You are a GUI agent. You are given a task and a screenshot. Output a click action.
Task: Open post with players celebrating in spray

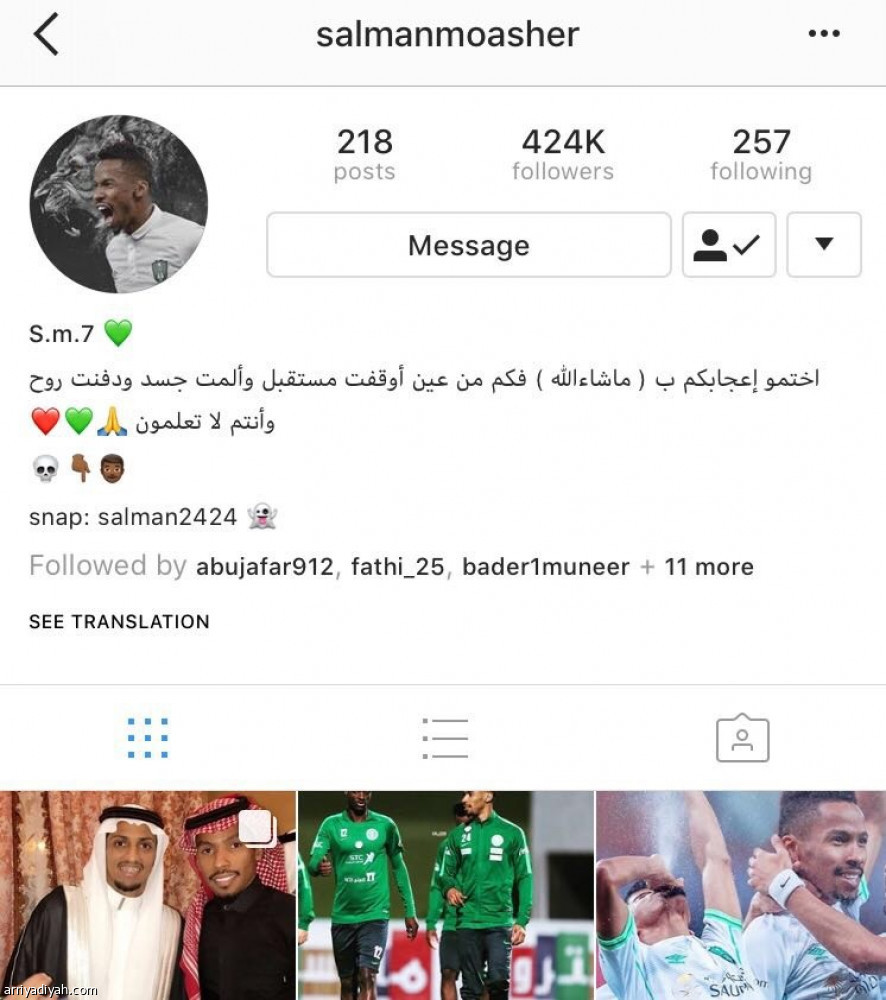click(x=740, y=895)
